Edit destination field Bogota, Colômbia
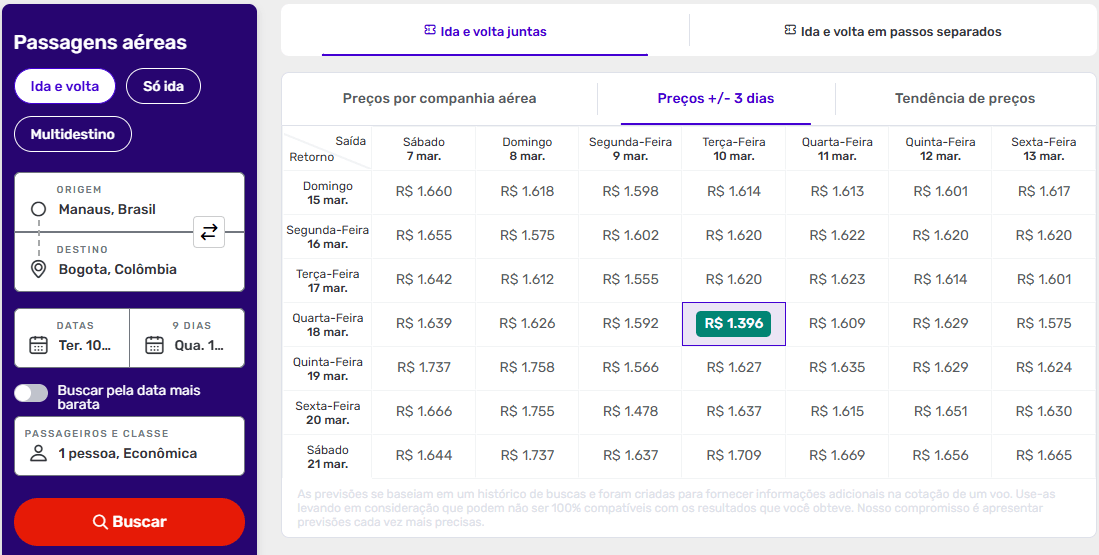The height and width of the screenshot is (555, 1099). [x=117, y=269]
